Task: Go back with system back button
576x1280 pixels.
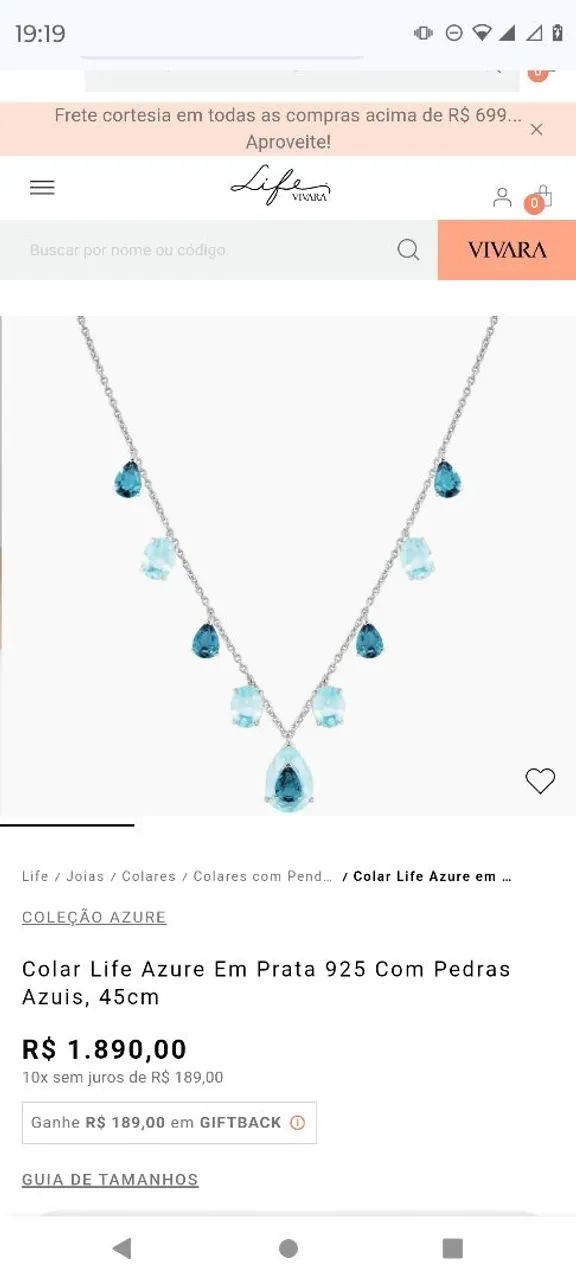Action: pyautogui.click(x=122, y=1248)
